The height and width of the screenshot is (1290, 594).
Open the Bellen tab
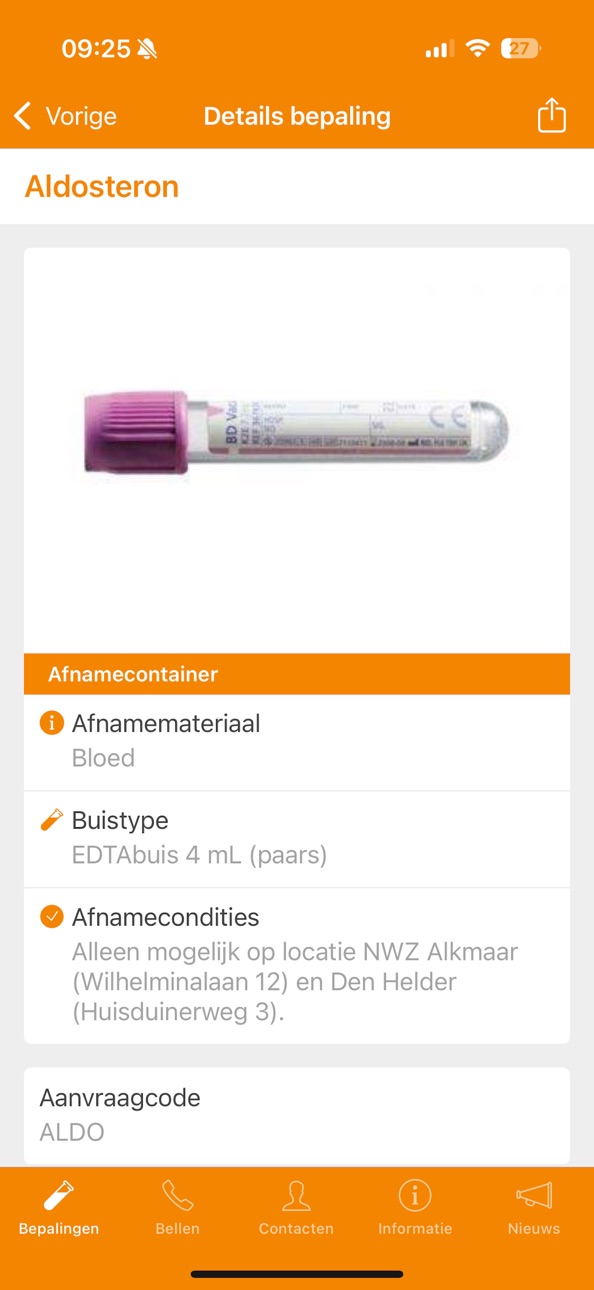(178, 1208)
